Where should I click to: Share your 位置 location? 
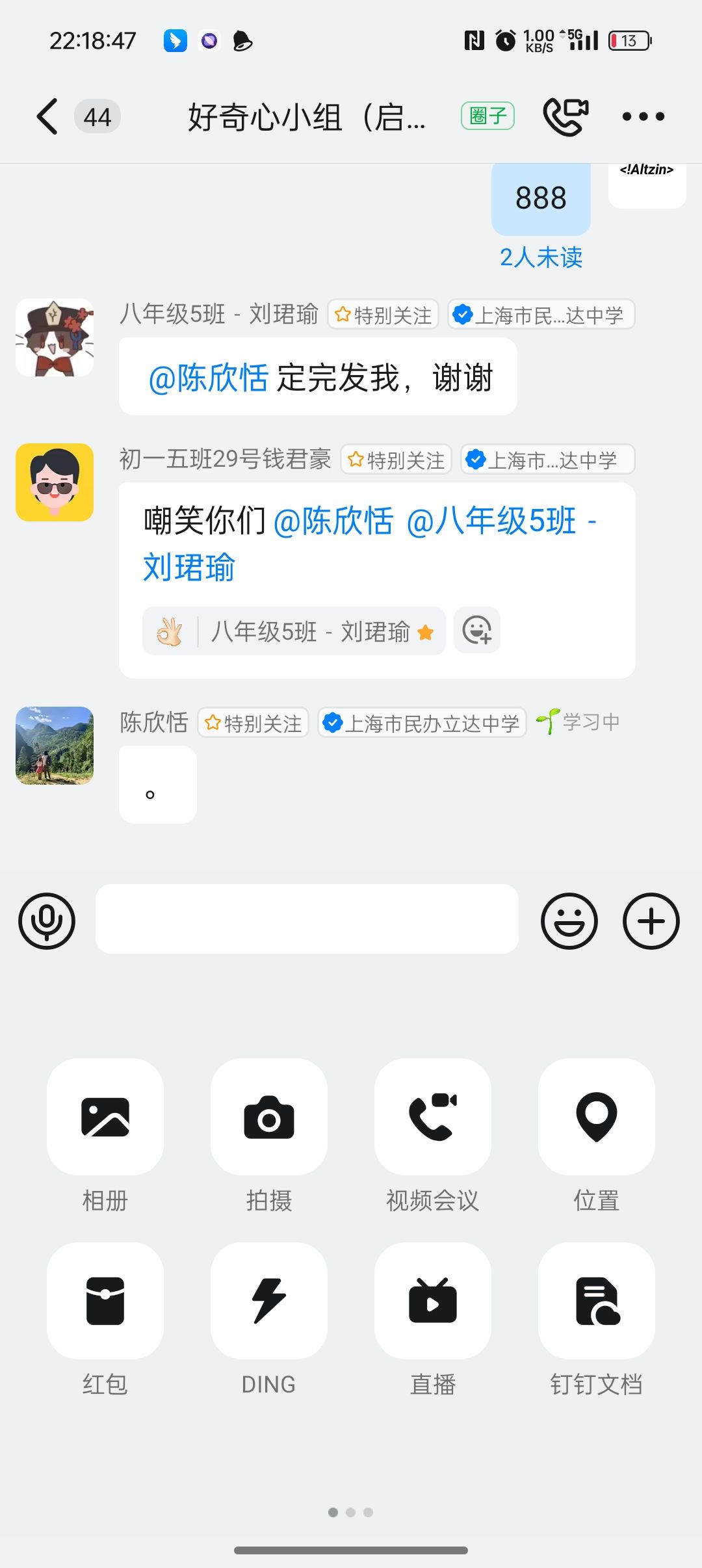[597, 1117]
